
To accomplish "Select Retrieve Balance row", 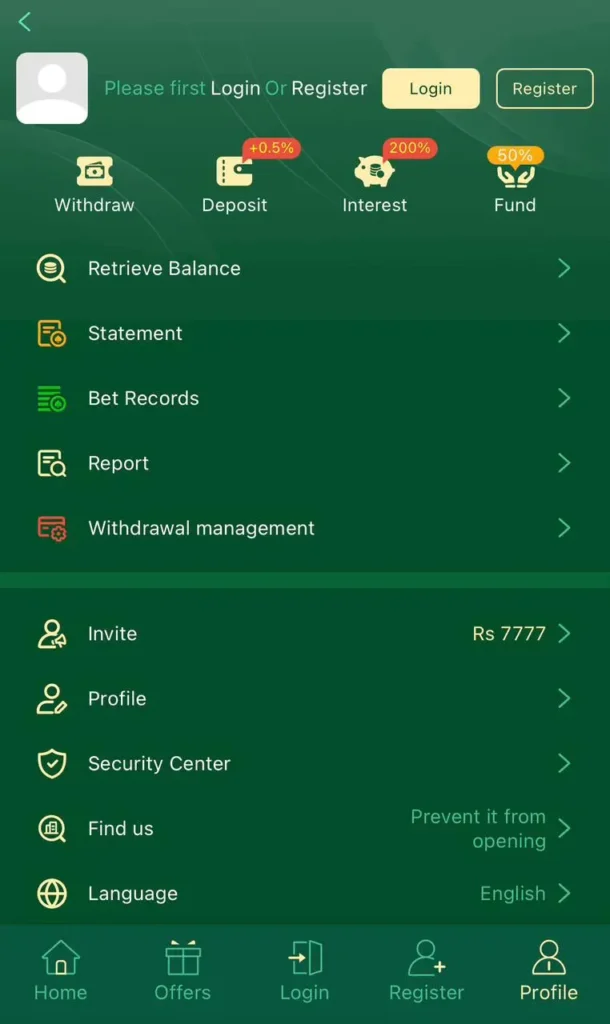I will point(304,268).
